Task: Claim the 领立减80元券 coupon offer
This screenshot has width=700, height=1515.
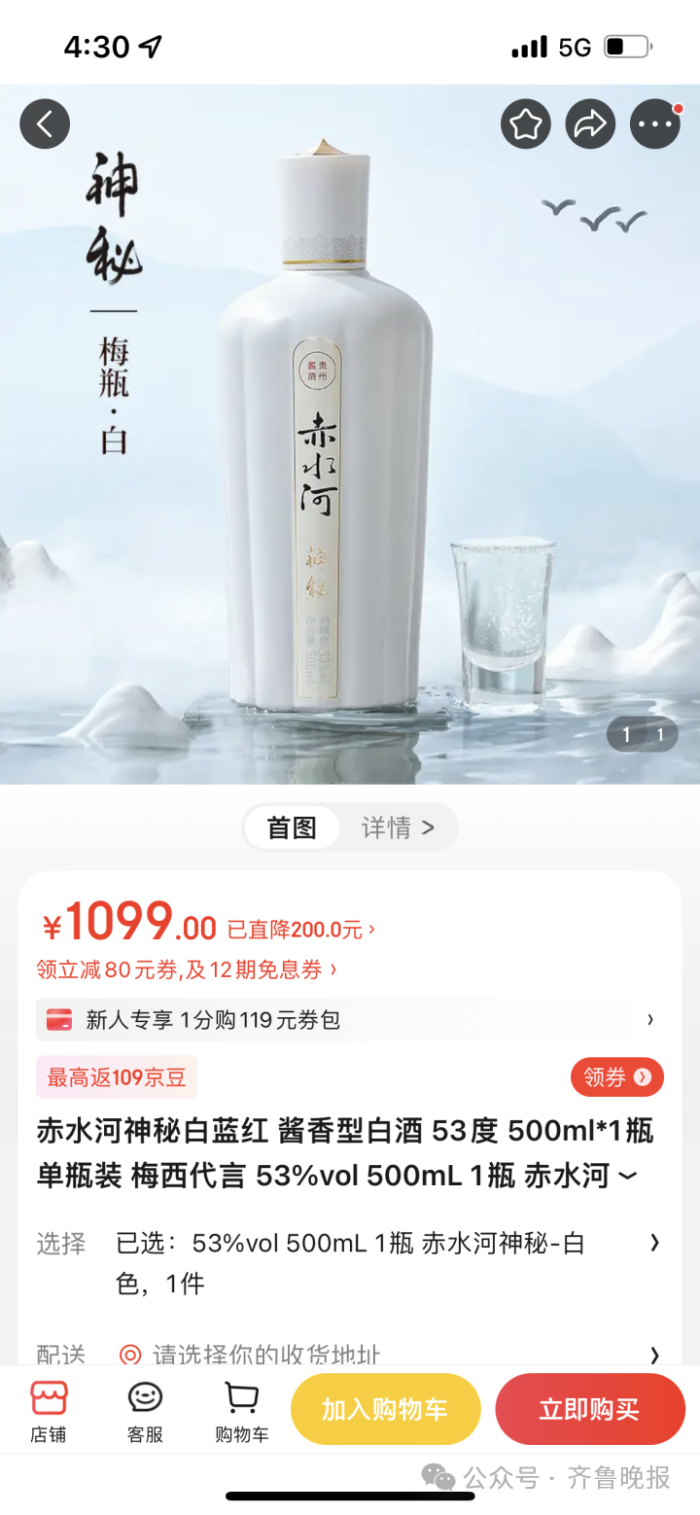Action: tap(186, 969)
